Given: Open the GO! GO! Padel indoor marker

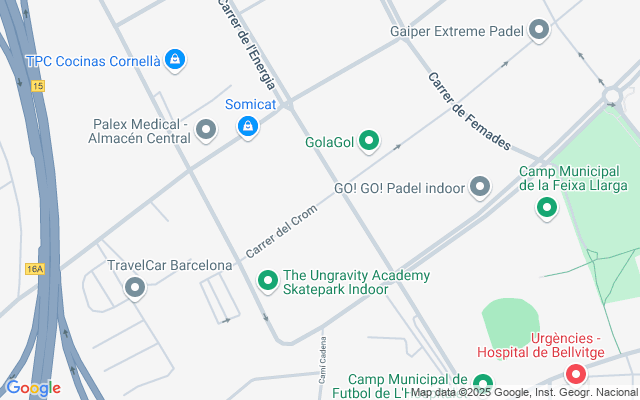Looking at the screenshot, I should (480, 186).
